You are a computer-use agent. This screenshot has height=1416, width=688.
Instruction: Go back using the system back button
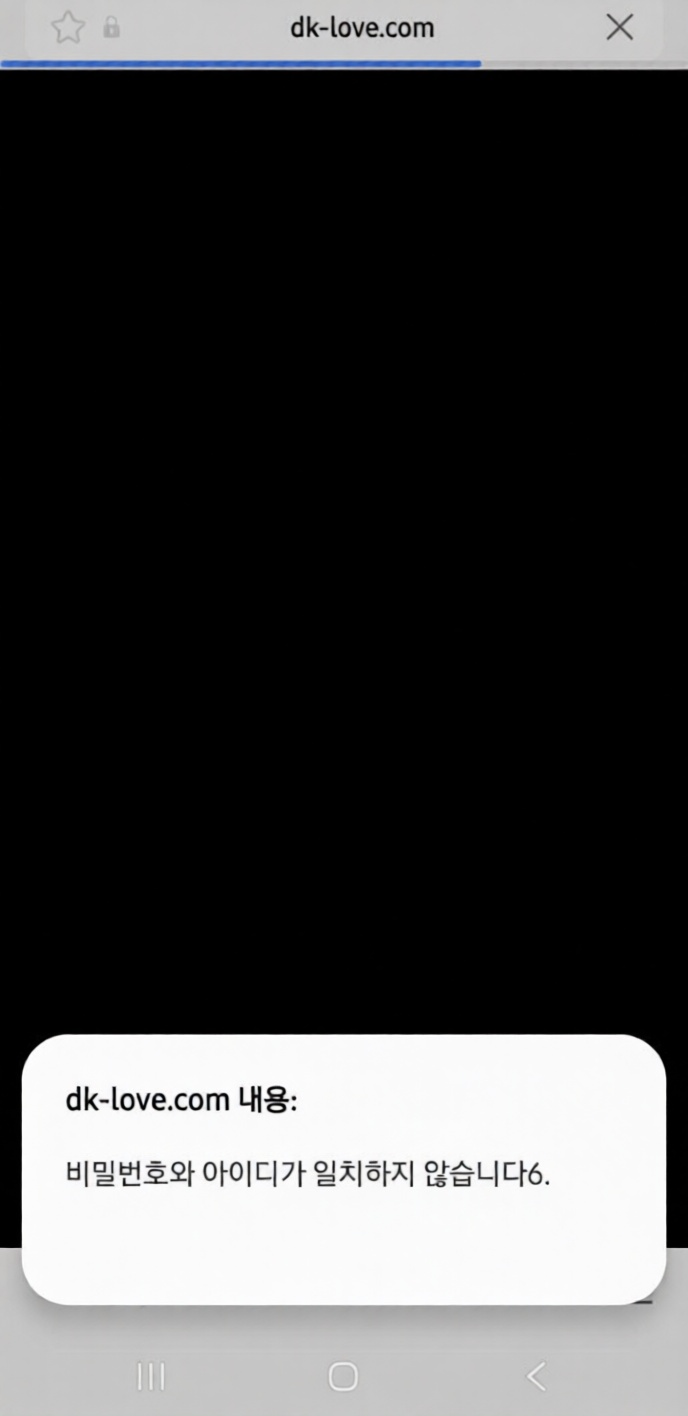tap(537, 1376)
